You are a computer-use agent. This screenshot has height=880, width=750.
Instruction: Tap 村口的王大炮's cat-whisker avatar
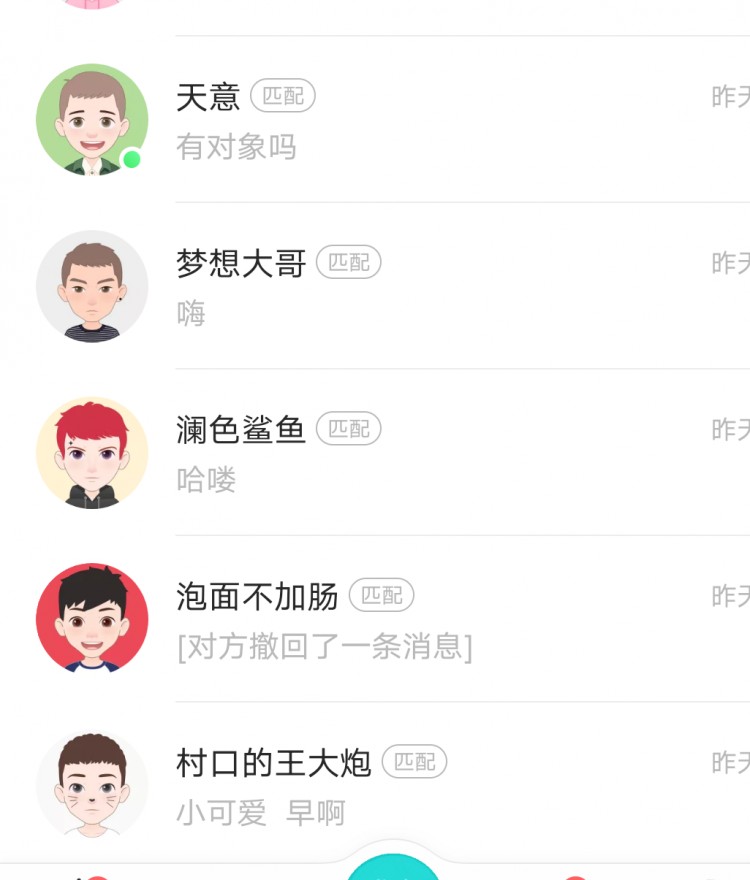pyautogui.click(x=92, y=785)
